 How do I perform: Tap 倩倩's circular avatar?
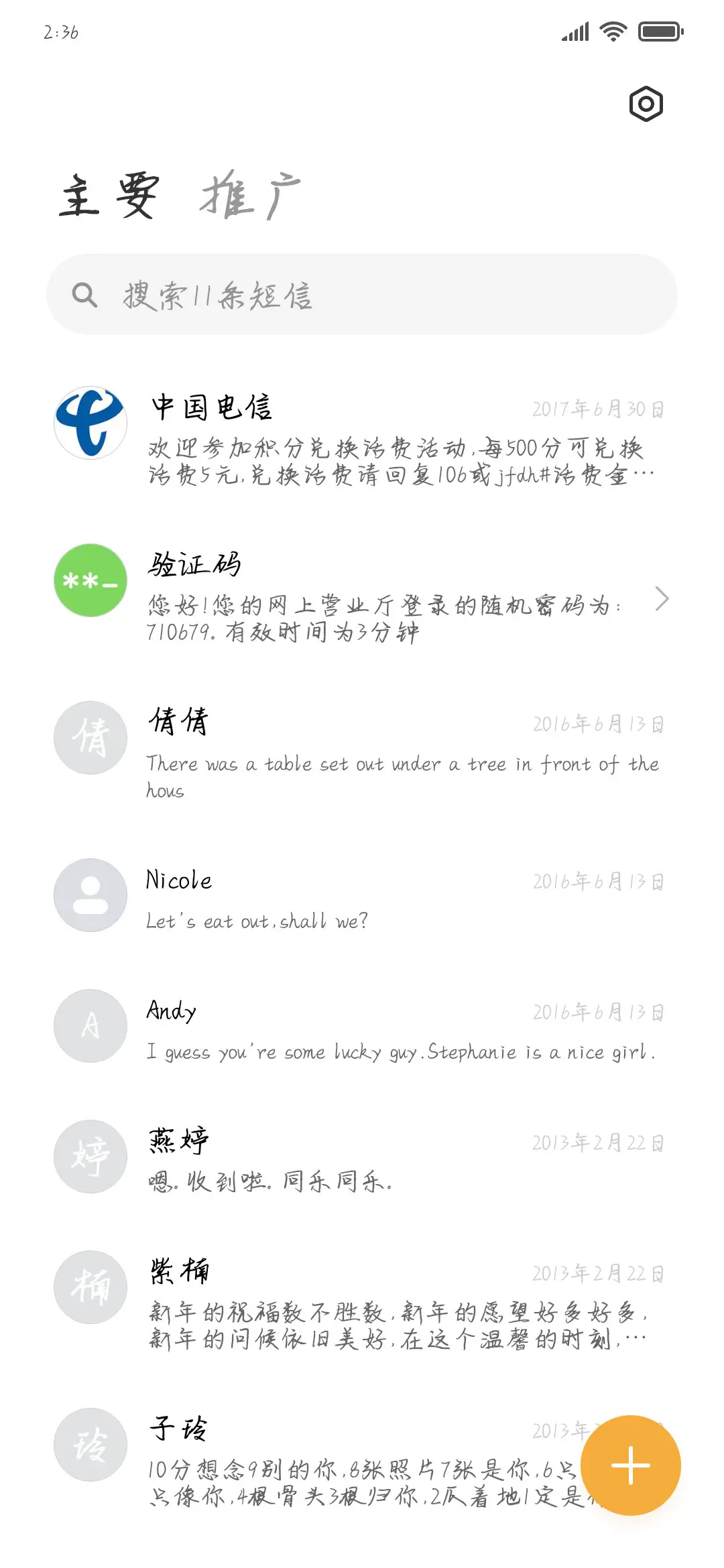(90, 737)
